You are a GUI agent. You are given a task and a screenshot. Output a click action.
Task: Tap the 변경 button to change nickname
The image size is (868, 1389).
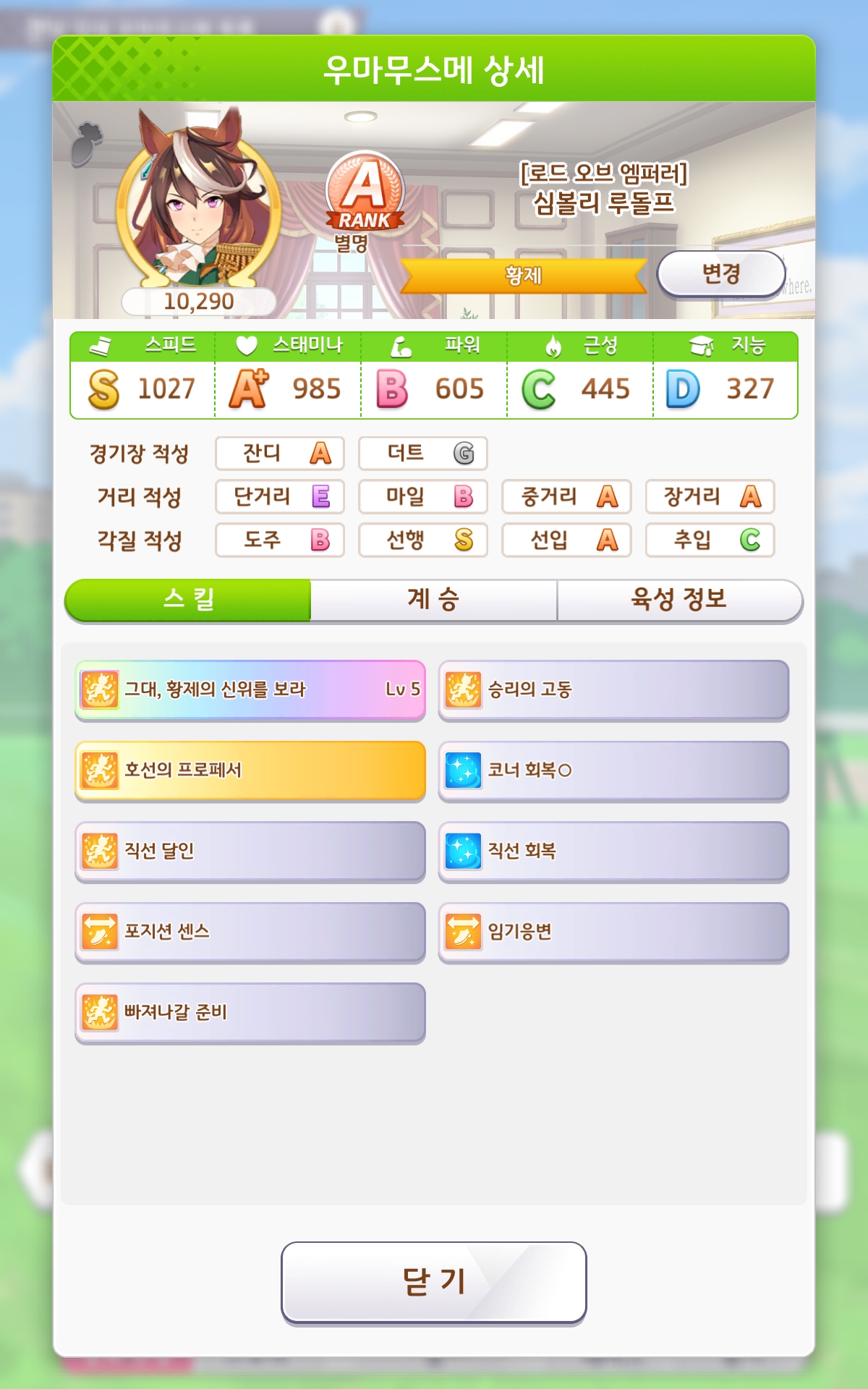(x=720, y=274)
